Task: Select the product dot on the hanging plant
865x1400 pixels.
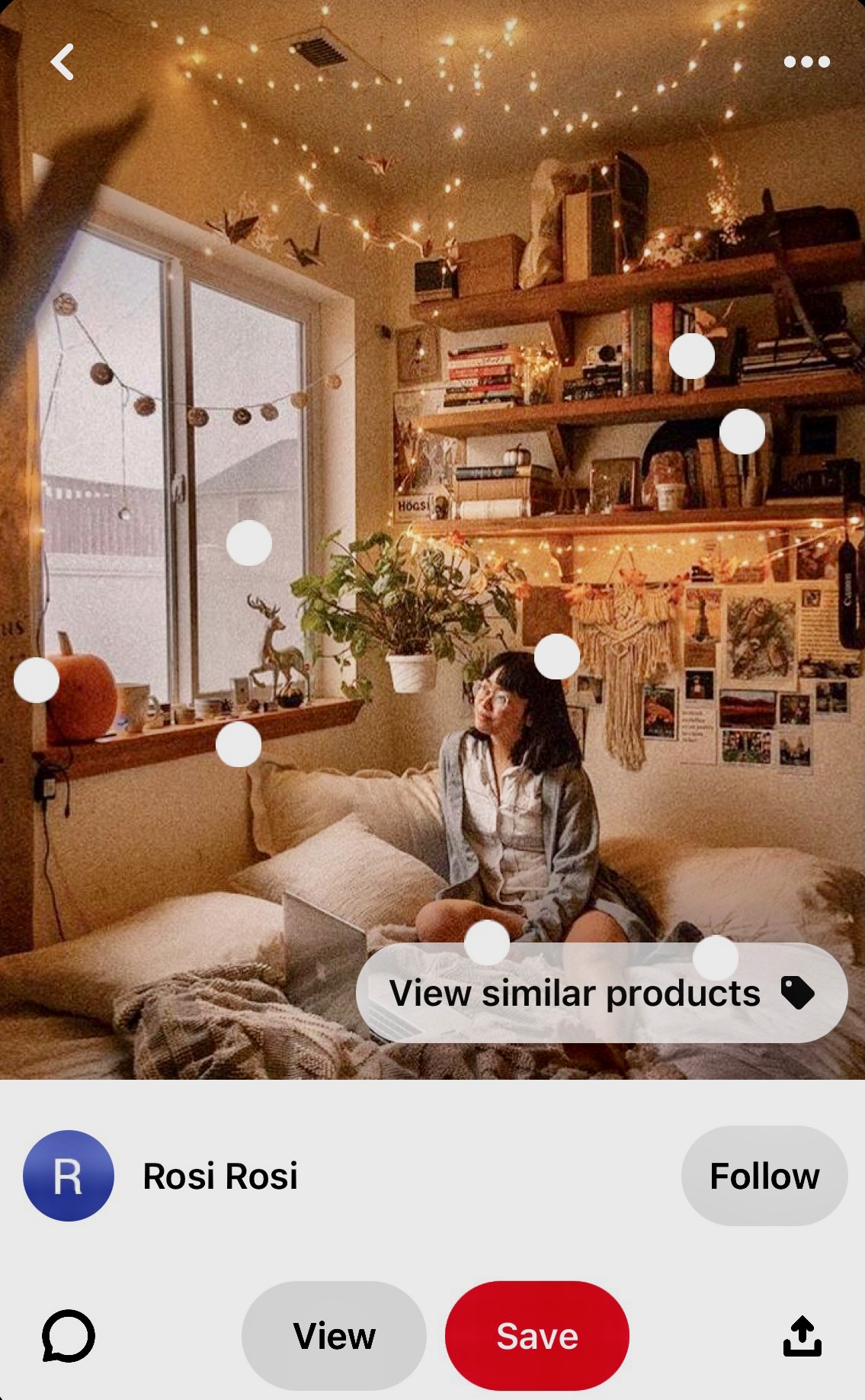Action: [556, 657]
